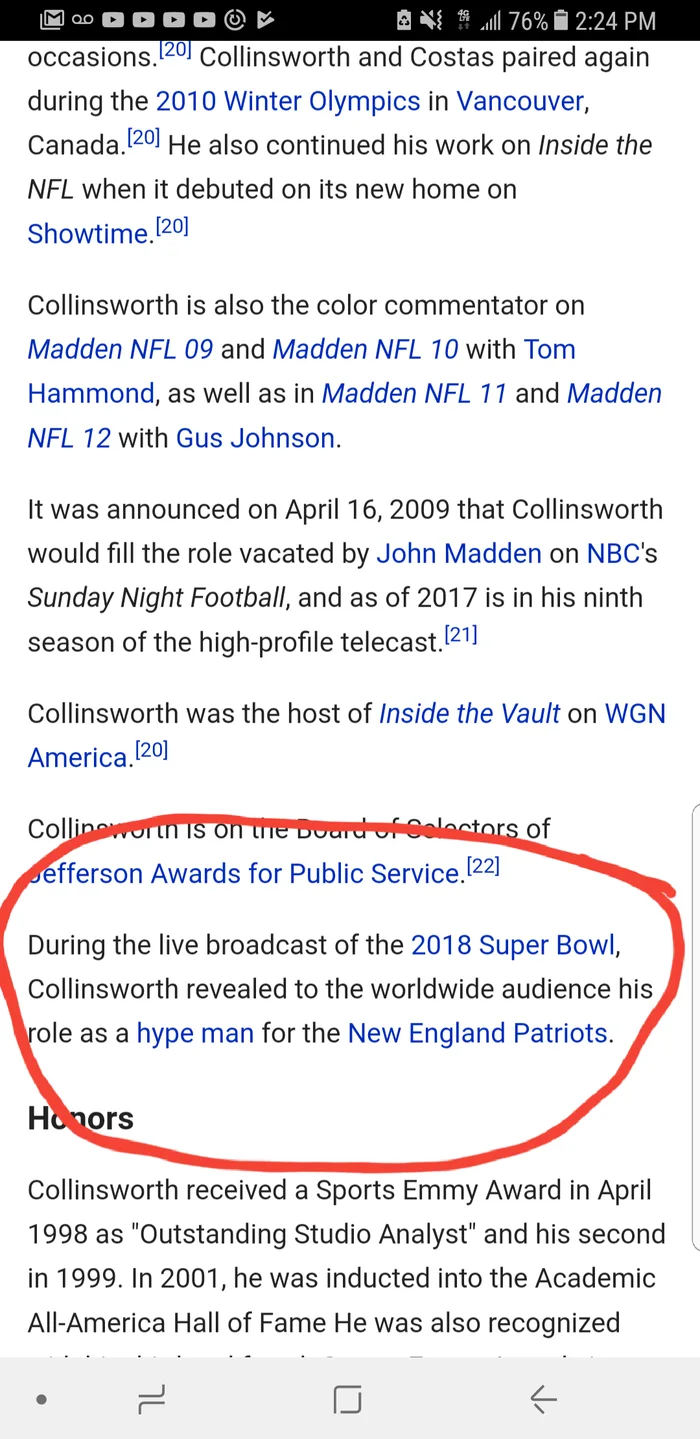
Task: Open the 2018 Super Bowl link
Action: [513, 945]
